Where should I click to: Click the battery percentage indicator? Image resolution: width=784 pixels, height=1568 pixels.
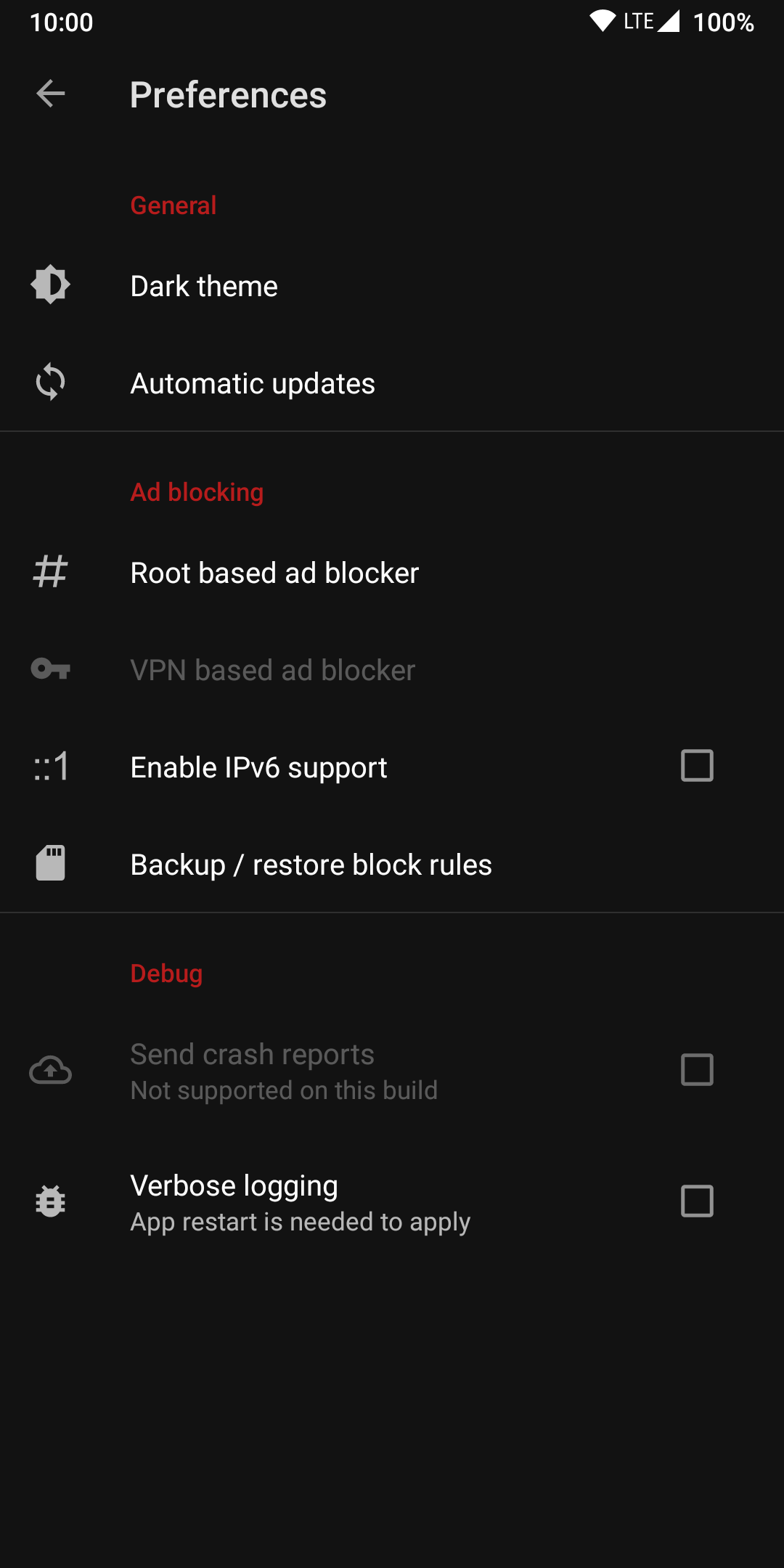point(723,23)
